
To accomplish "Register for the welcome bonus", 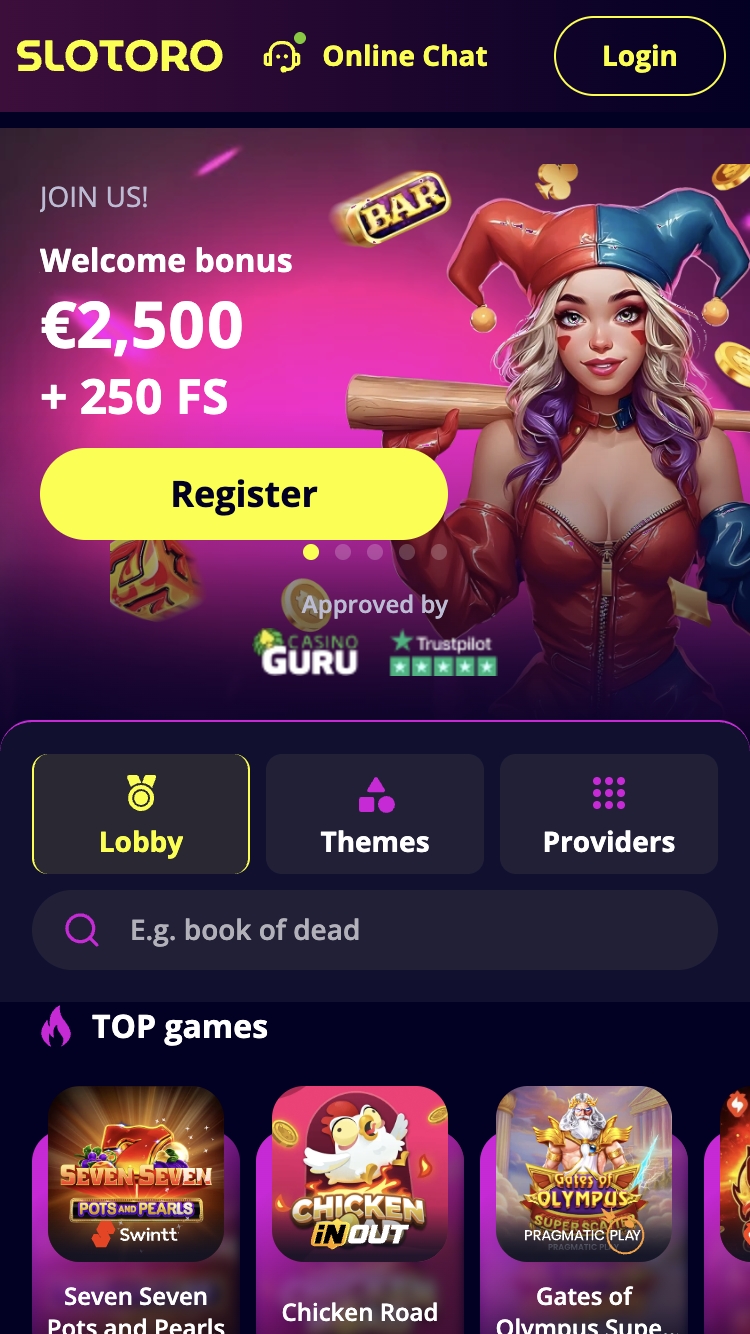I will [243, 494].
